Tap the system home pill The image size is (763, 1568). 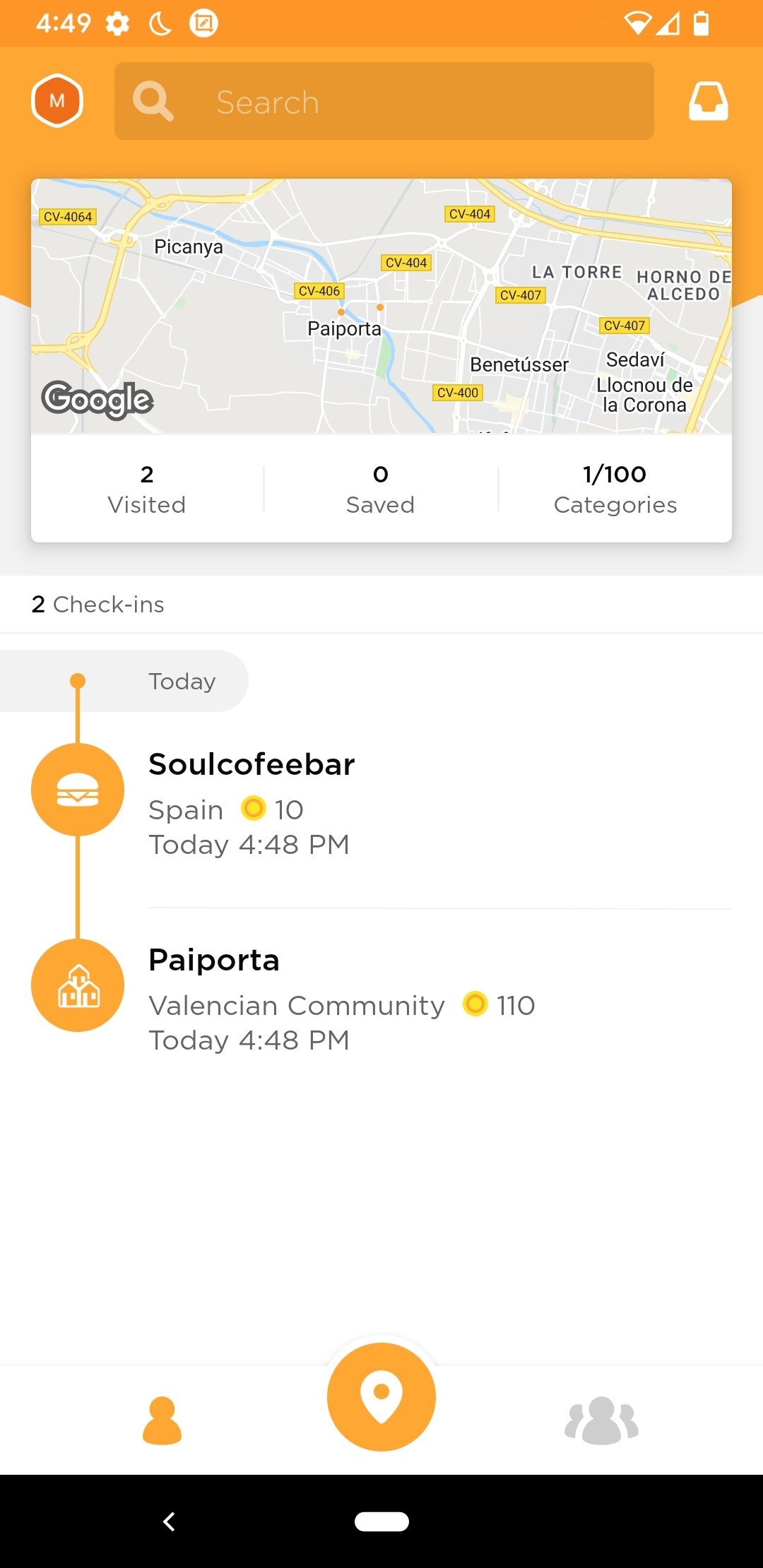[x=381, y=1521]
